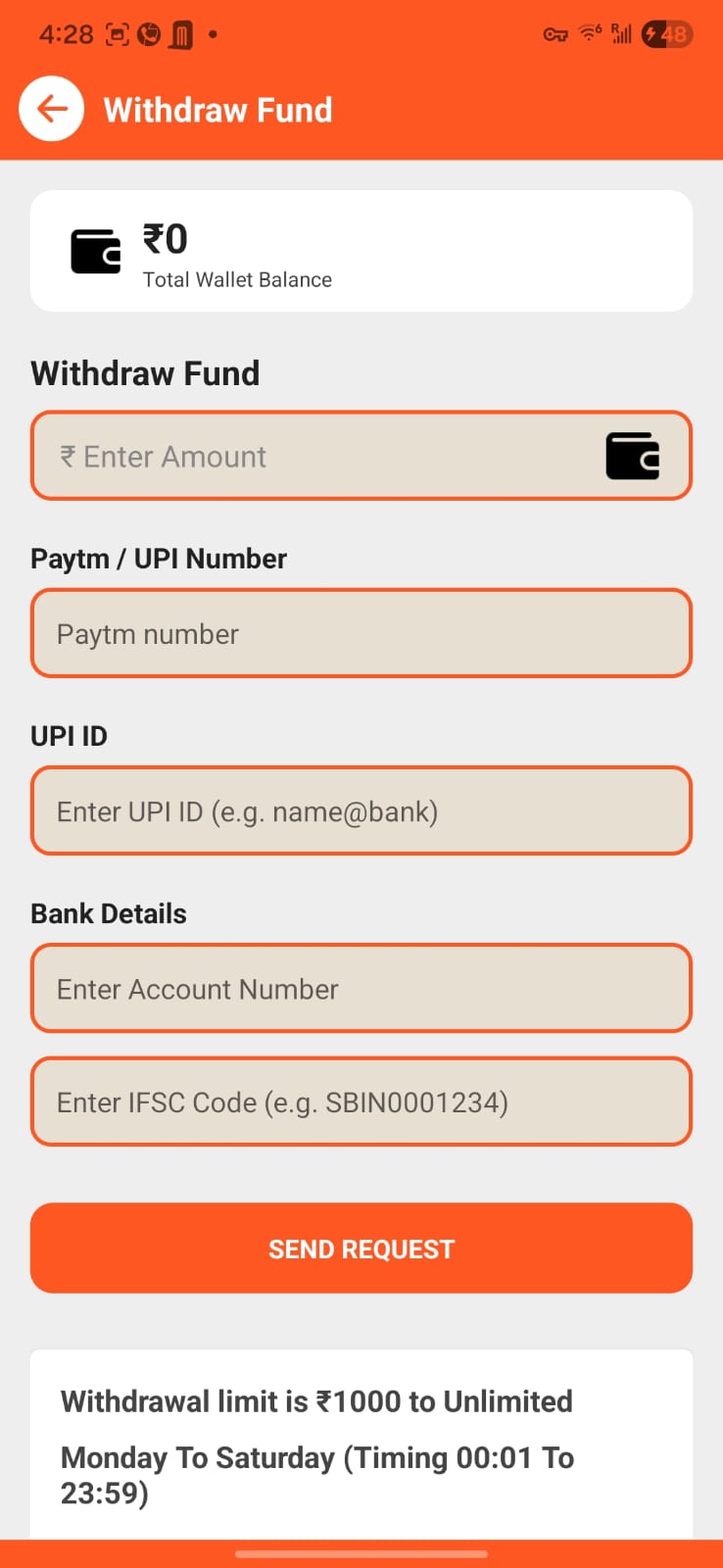Submit with the Send Request button
Viewport: 723px width, 1568px height.
pos(361,1249)
